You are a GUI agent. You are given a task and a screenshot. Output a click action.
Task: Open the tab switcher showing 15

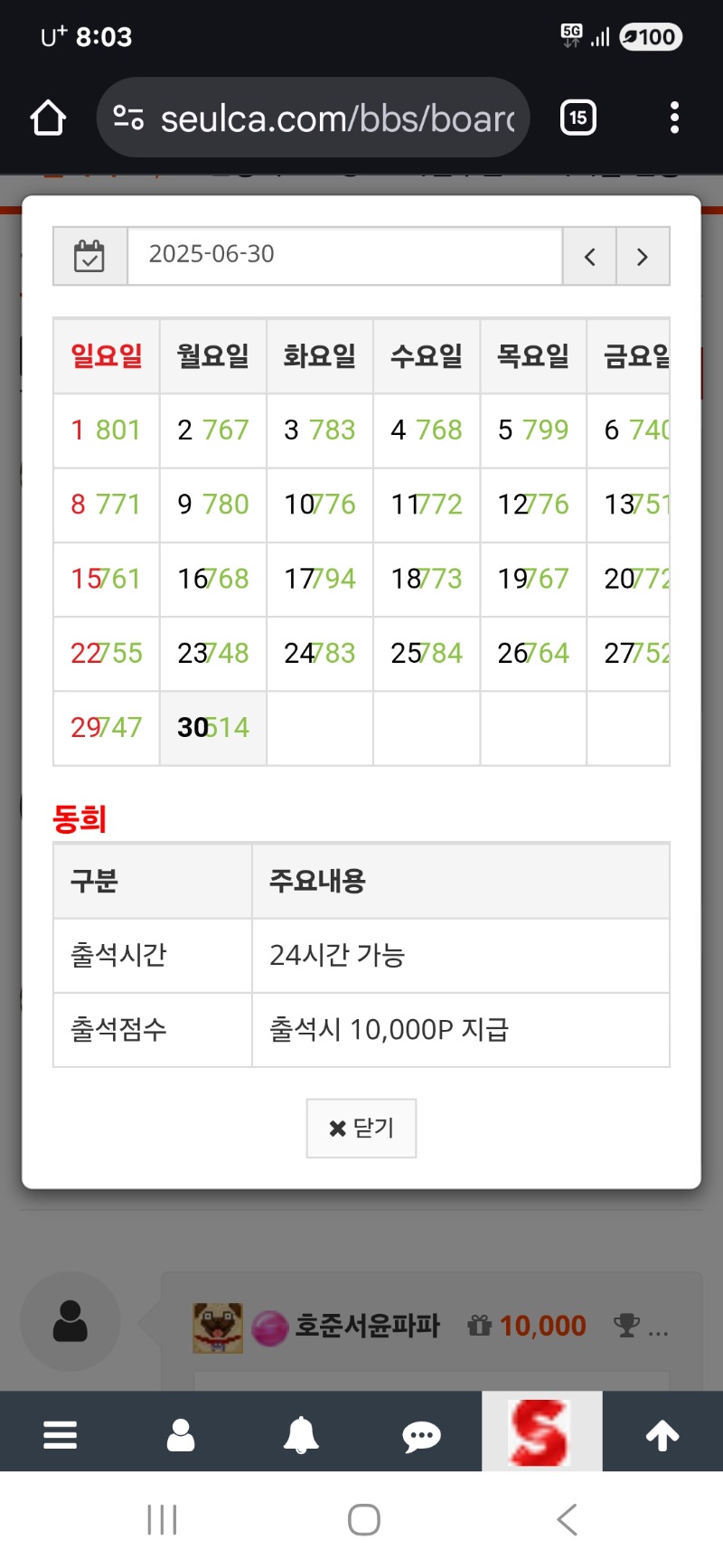[x=578, y=118]
